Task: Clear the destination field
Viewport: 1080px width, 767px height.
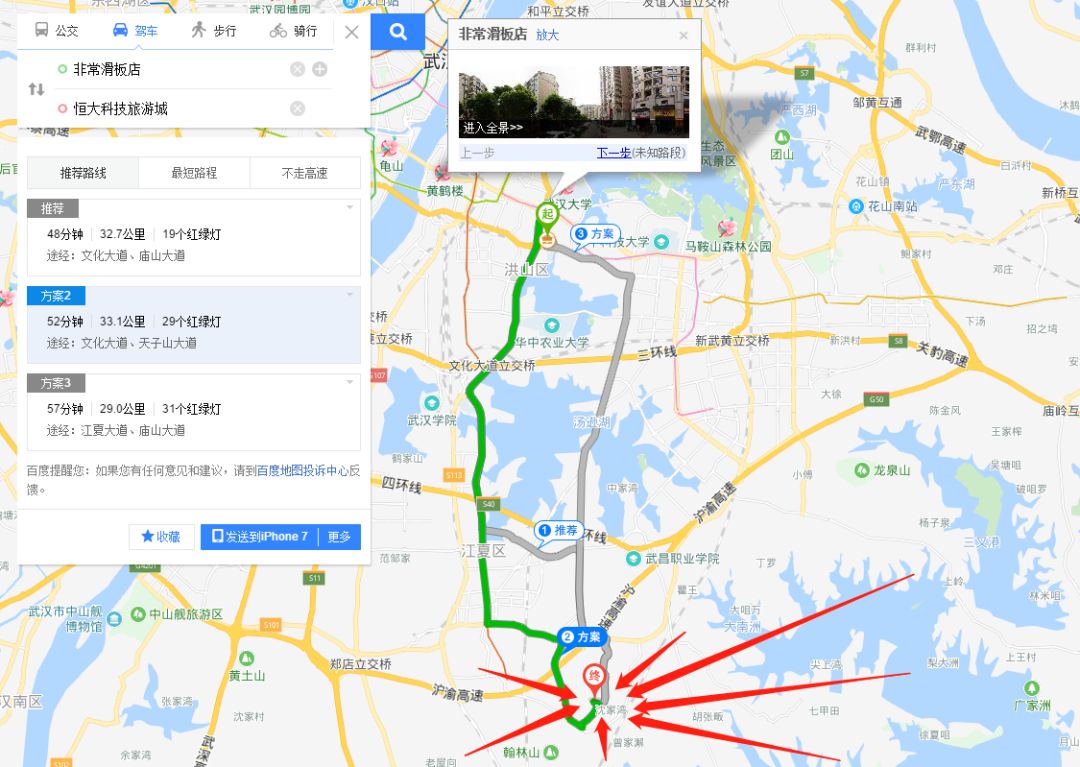Action: [297, 108]
